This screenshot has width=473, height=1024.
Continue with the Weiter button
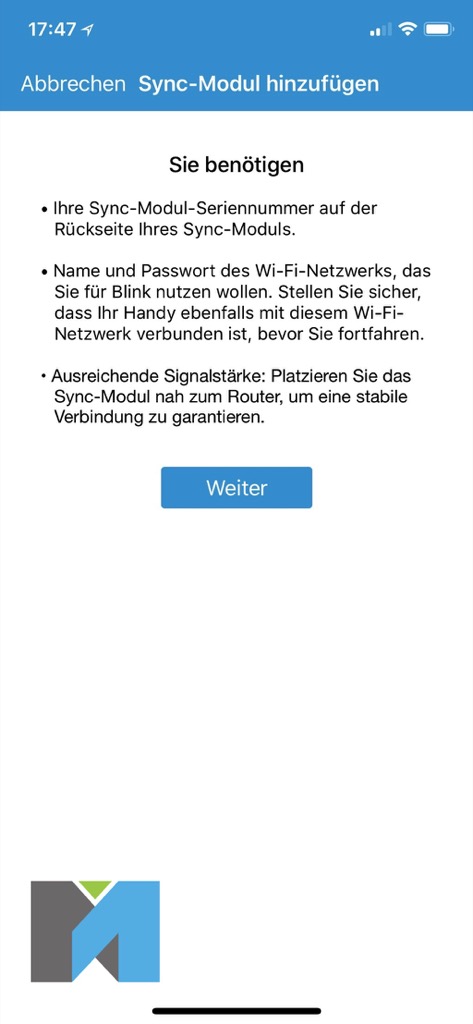236,487
